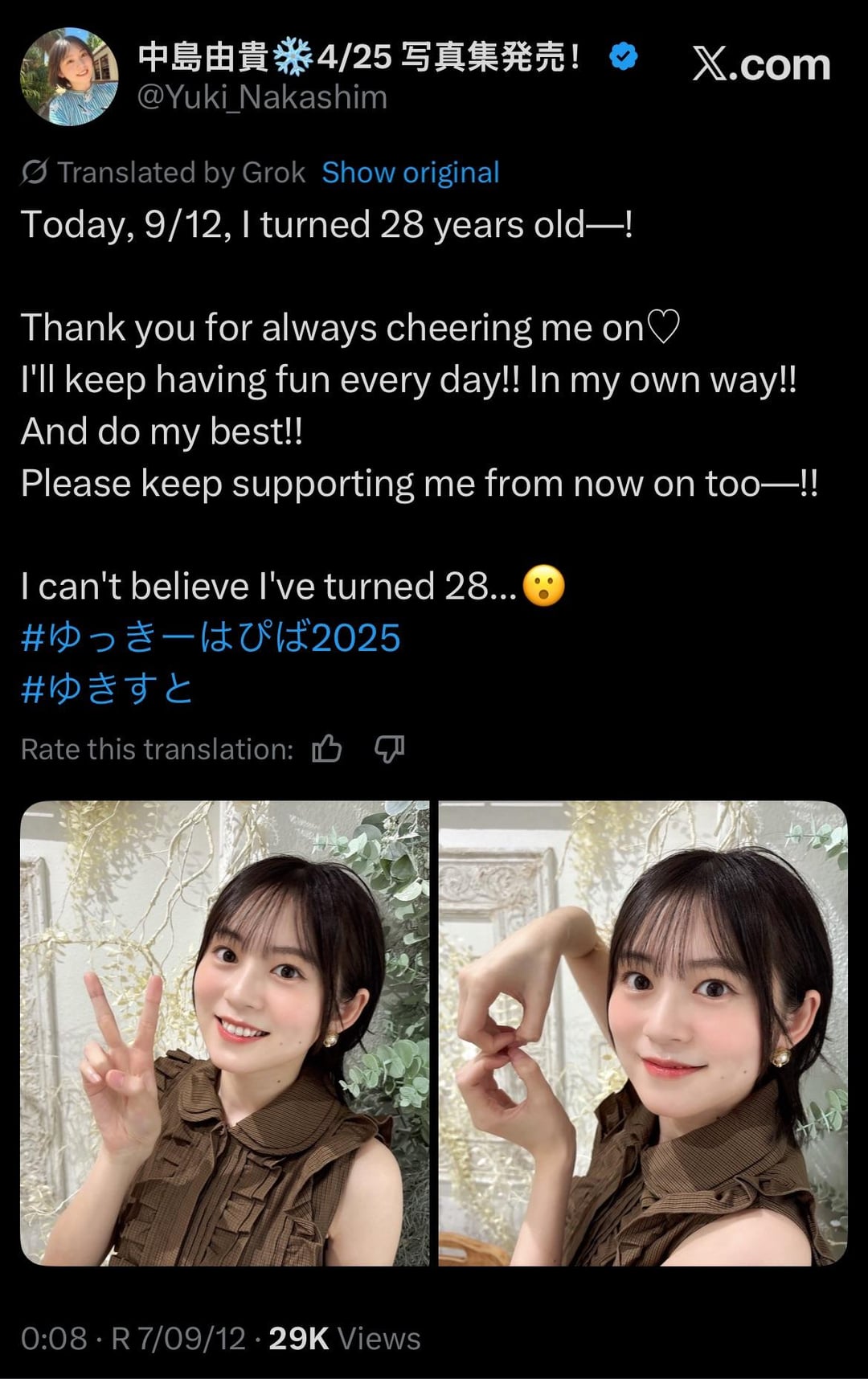The image size is (868, 1379).
Task: Open the peace sign photo
Action: tap(225, 1033)
